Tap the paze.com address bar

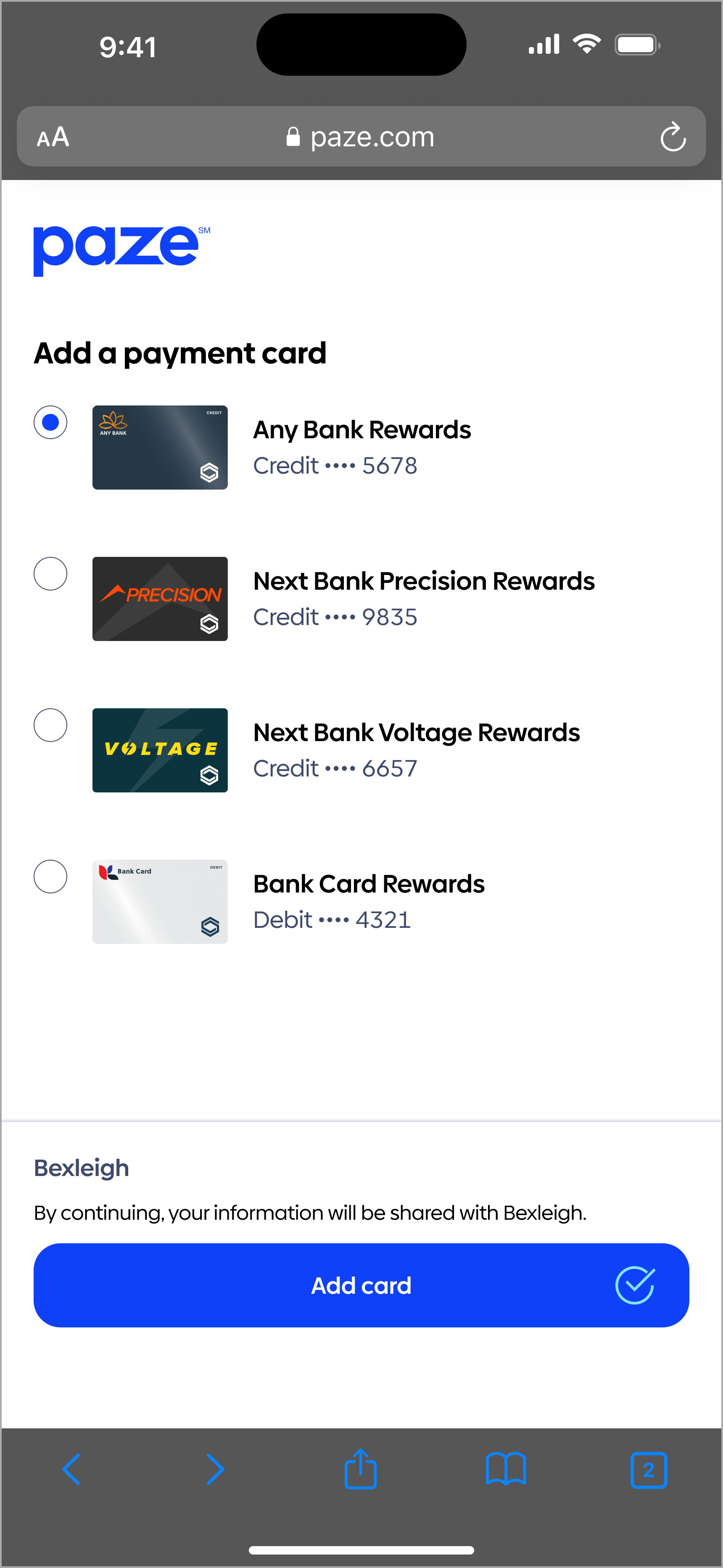tap(361, 137)
